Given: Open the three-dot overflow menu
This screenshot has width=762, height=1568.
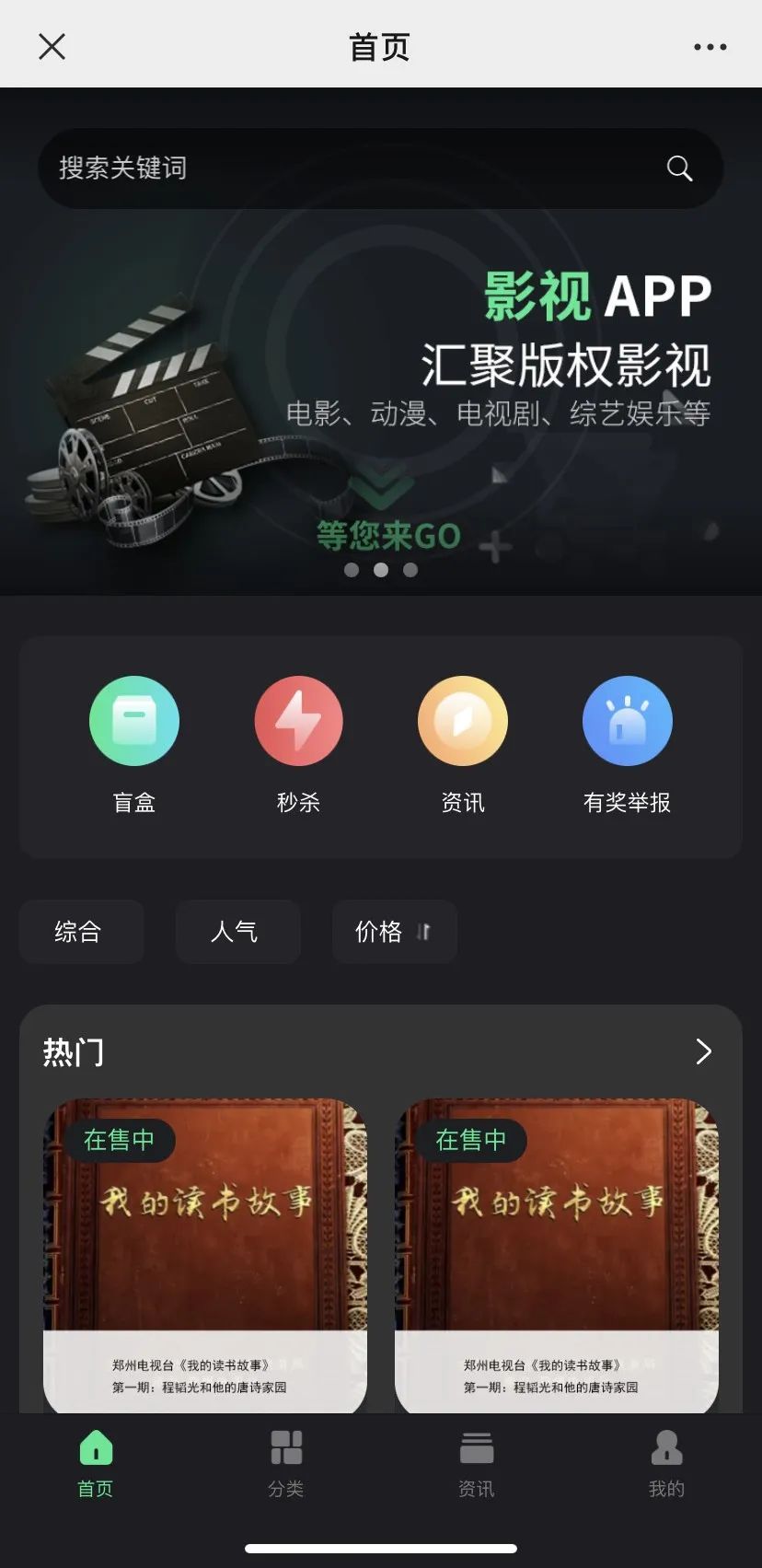Looking at the screenshot, I should click(x=710, y=47).
